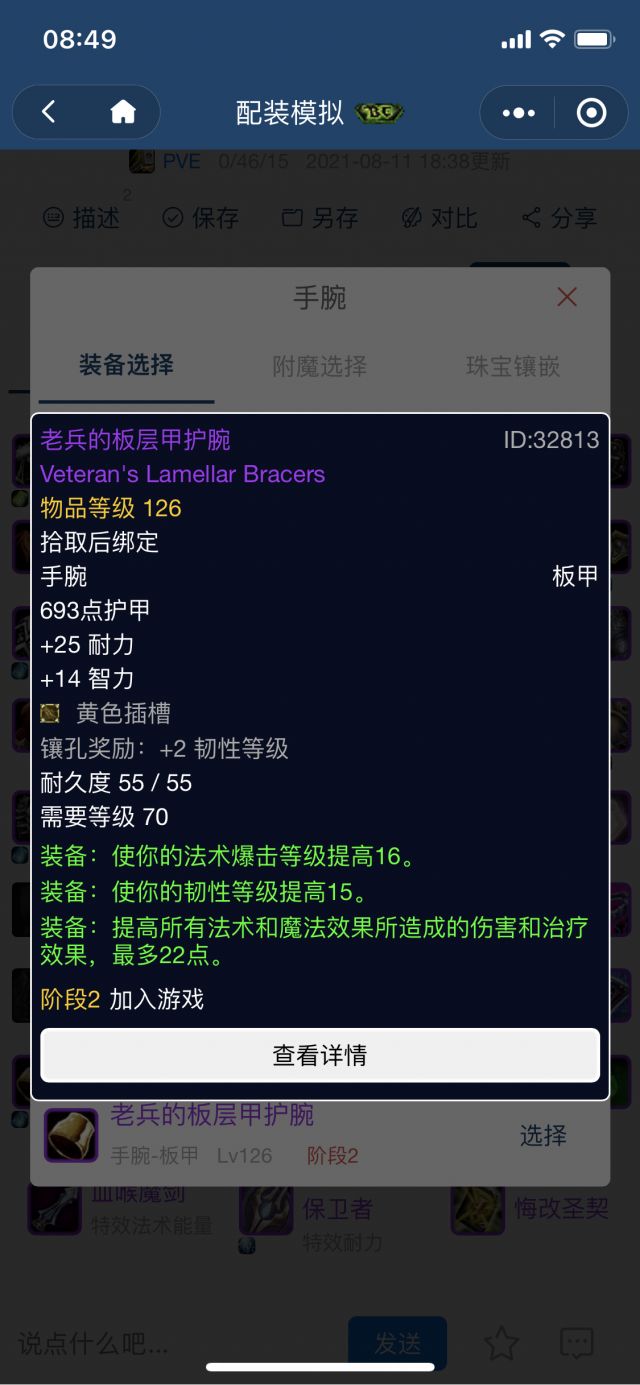Switch to 珠宝镶嵌 tab
Screen dimensions: 640x1385
512,366
